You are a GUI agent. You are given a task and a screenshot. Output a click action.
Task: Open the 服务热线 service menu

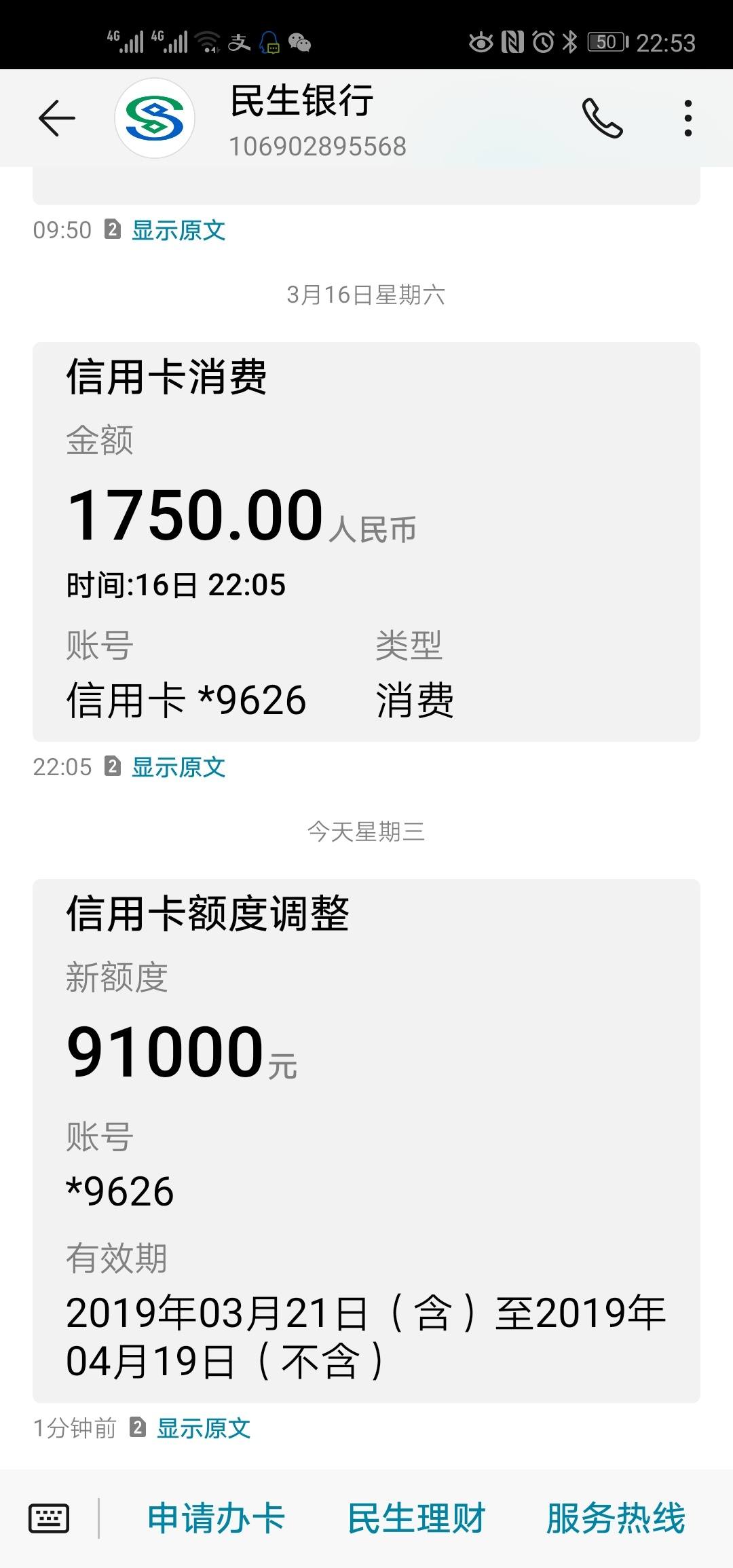click(x=616, y=1518)
